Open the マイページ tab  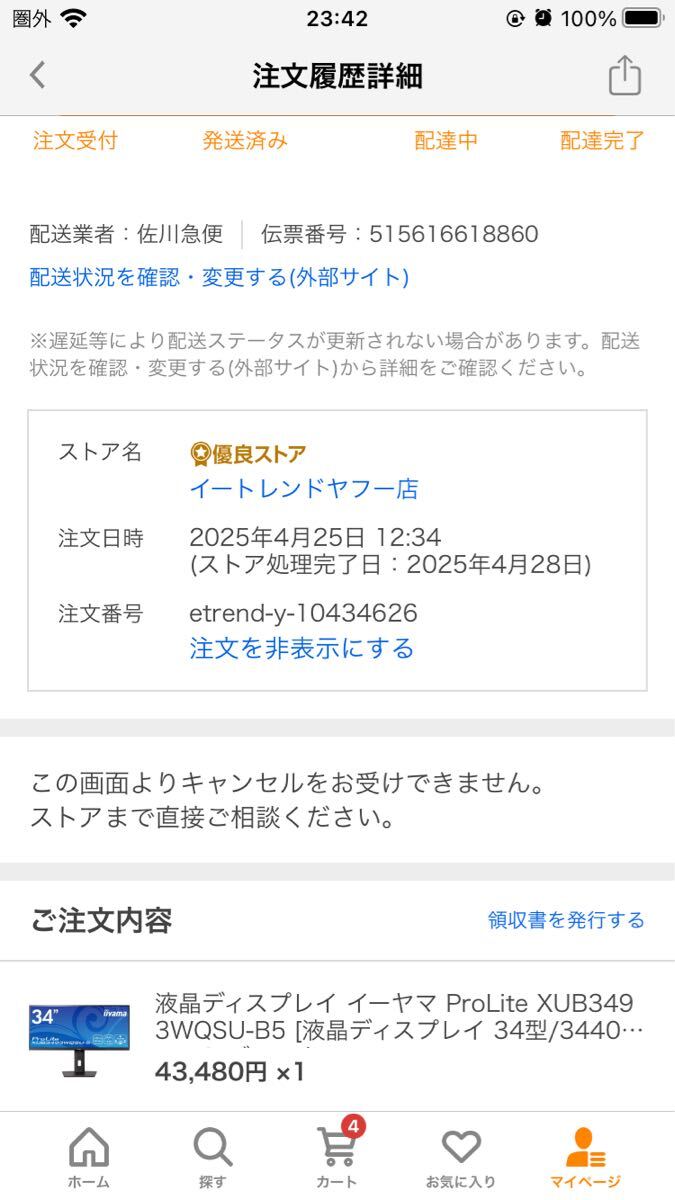click(586, 1156)
